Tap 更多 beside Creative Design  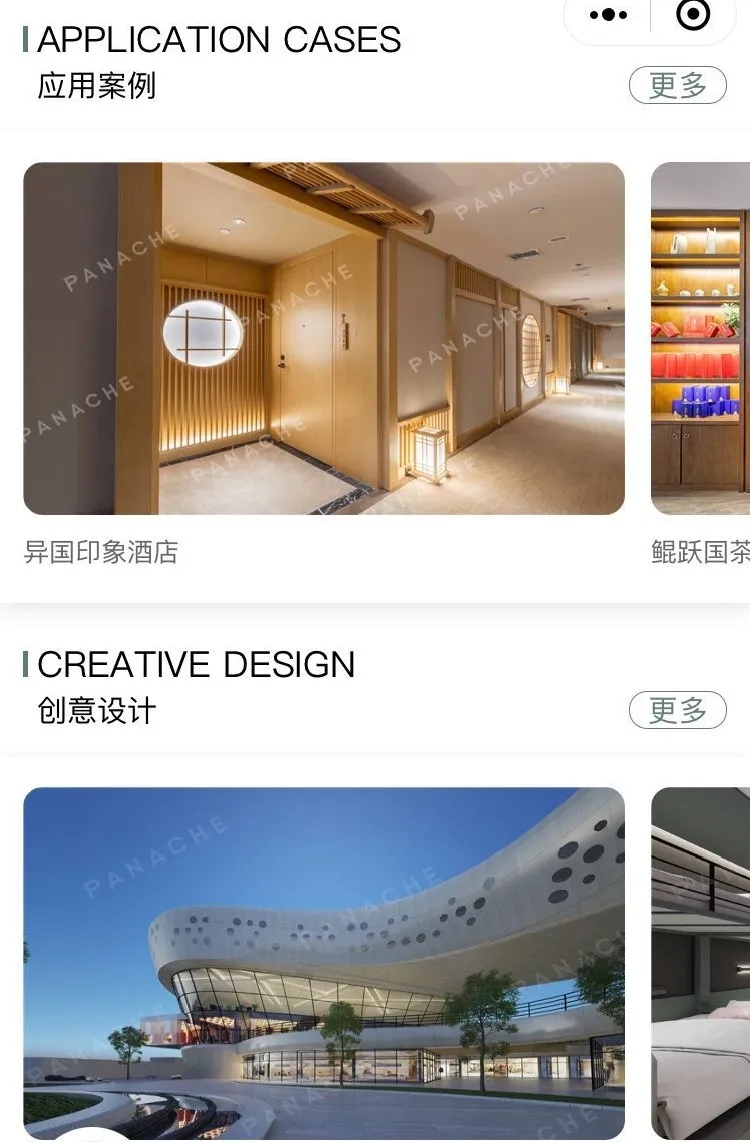click(677, 711)
